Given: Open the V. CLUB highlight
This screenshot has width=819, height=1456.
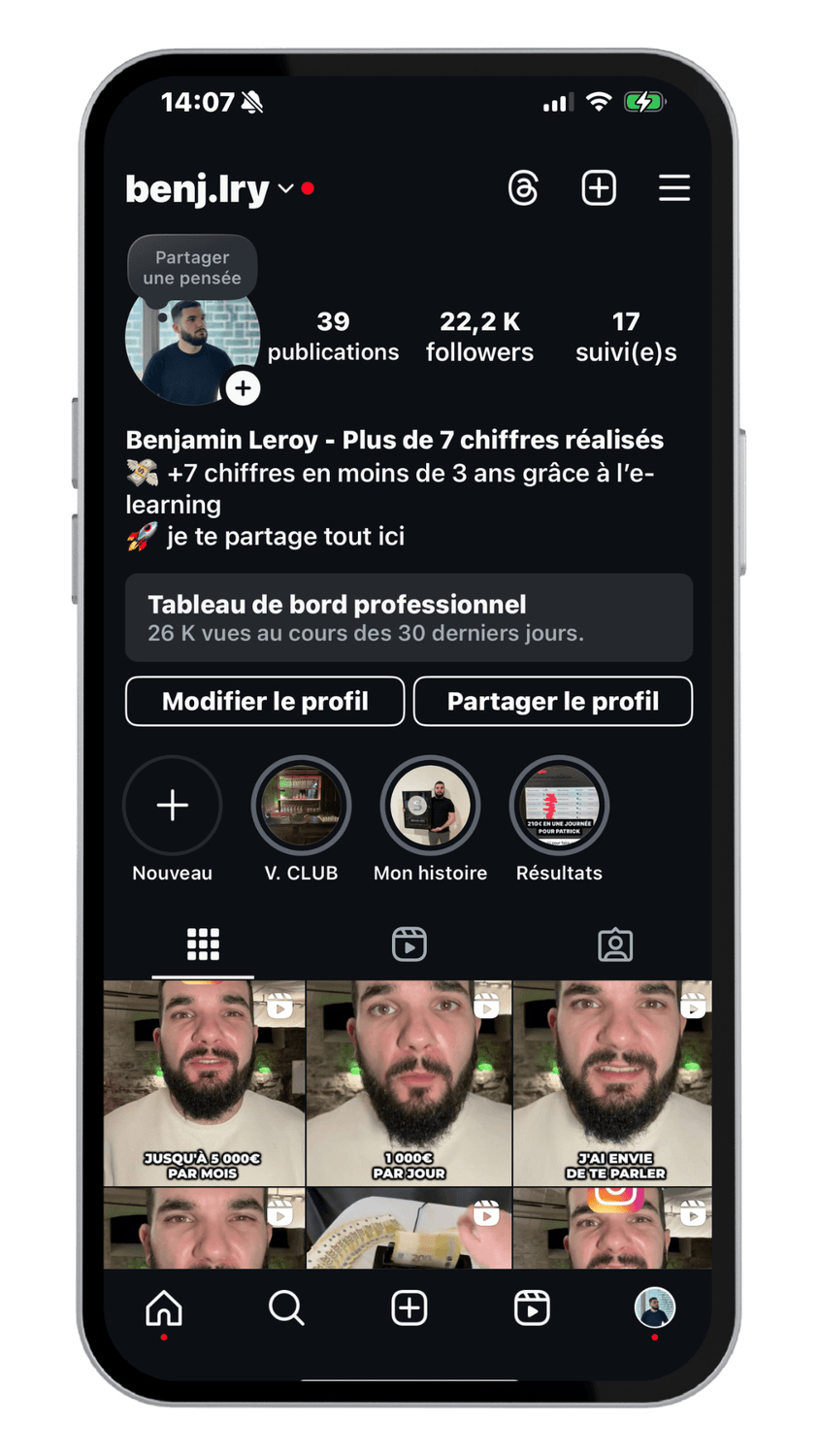Looking at the screenshot, I should click(x=301, y=806).
